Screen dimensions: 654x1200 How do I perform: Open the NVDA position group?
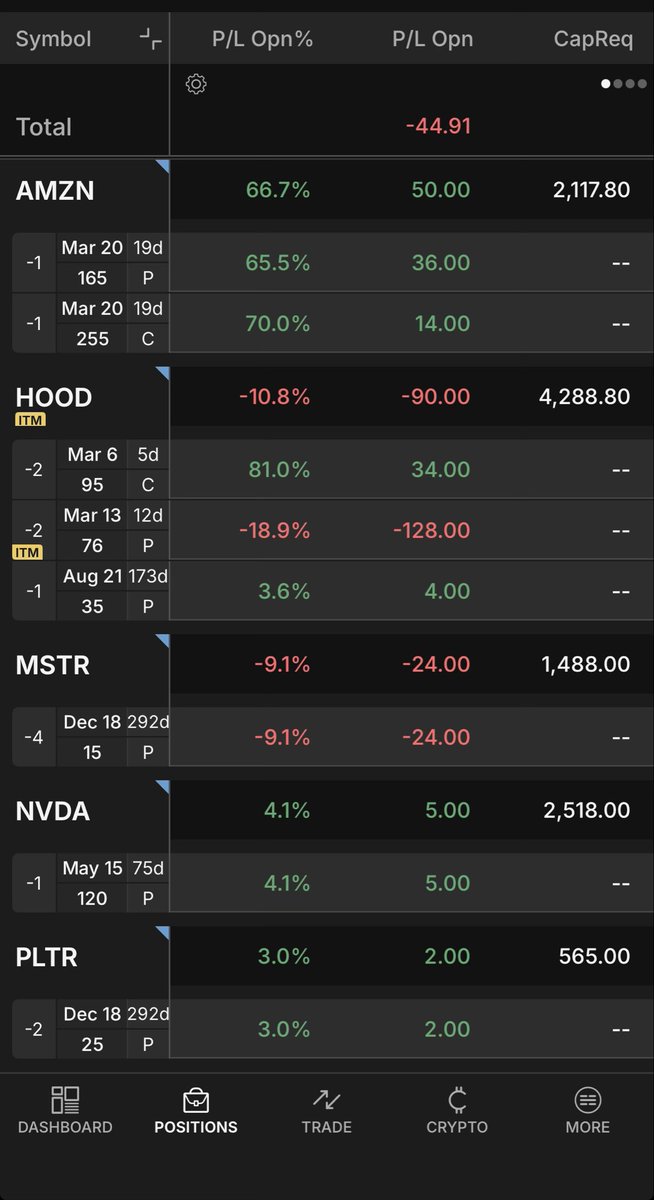[x=53, y=810]
